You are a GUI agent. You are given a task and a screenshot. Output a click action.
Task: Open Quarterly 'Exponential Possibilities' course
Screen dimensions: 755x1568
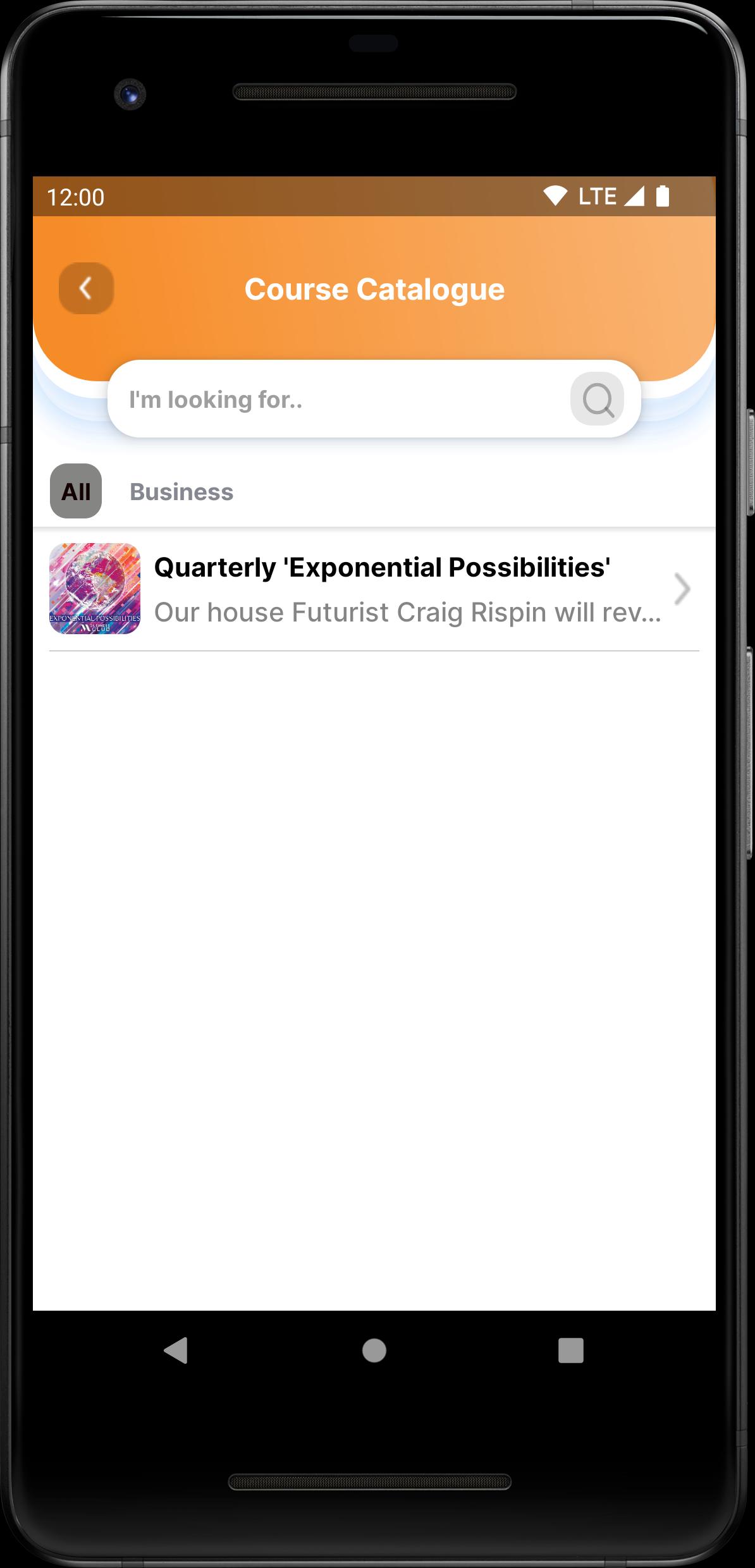(x=374, y=589)
